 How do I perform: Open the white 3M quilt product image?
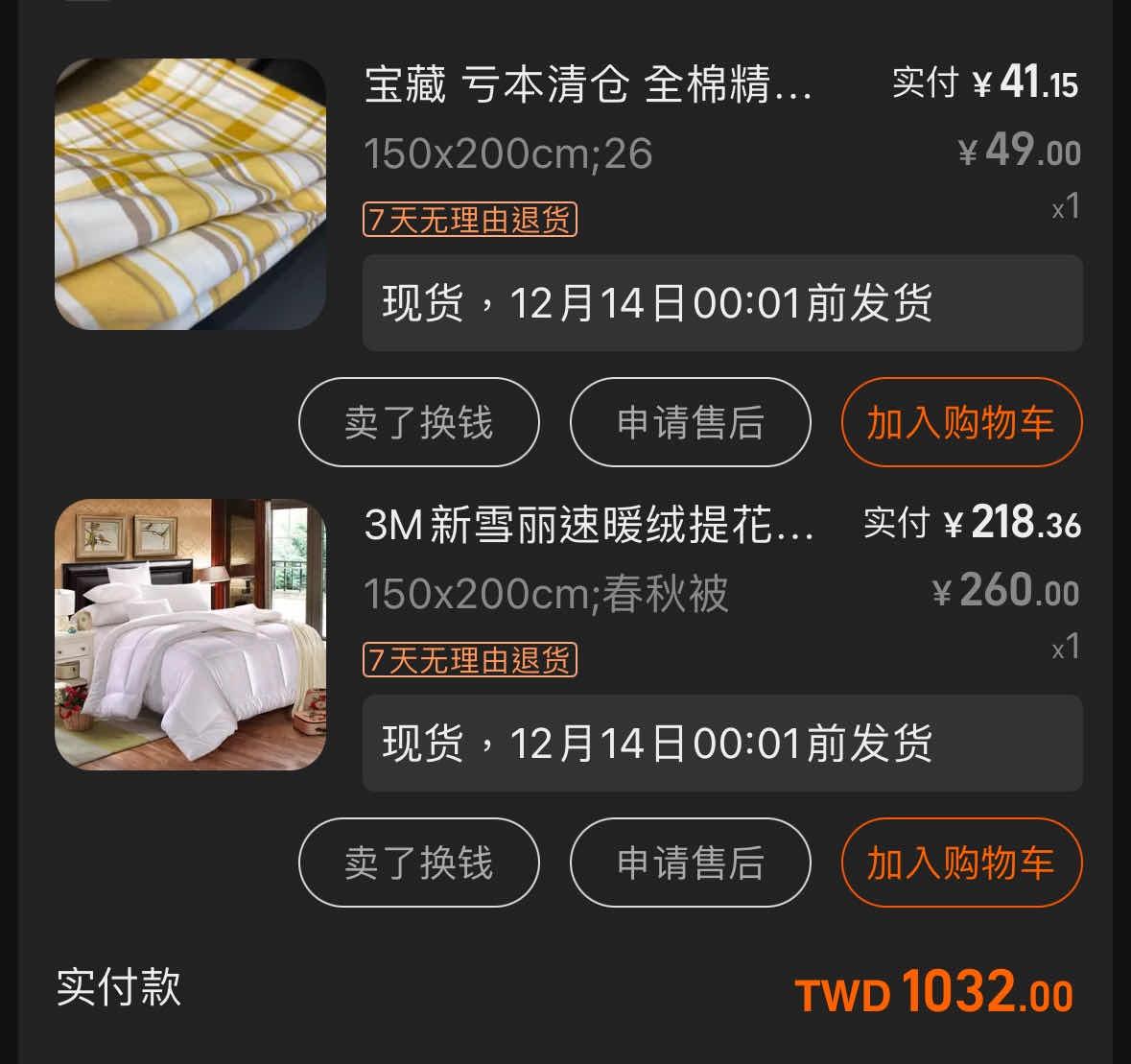(190, 634)
